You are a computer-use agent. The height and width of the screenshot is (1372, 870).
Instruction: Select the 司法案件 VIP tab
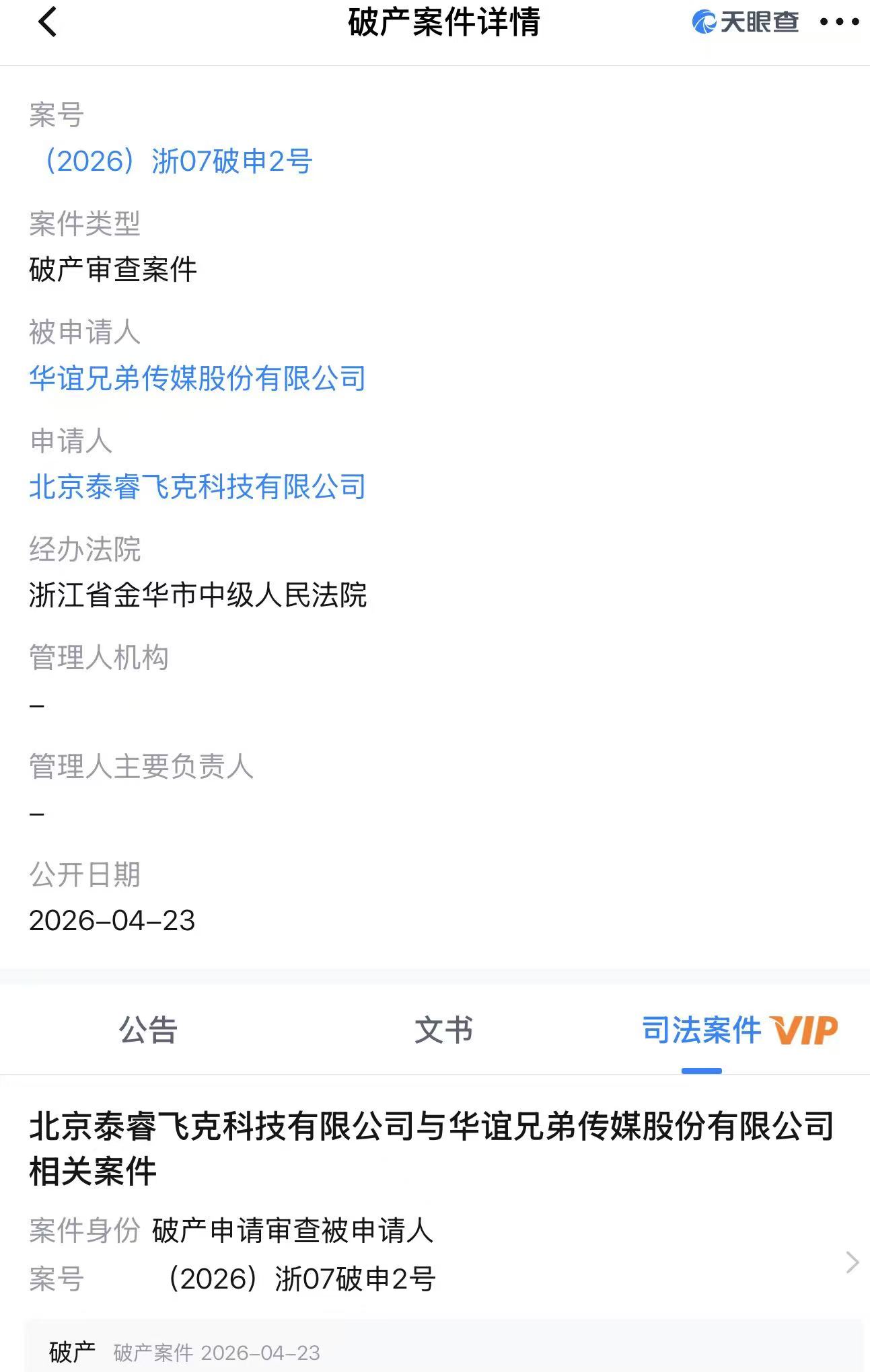coord(739,1030)
